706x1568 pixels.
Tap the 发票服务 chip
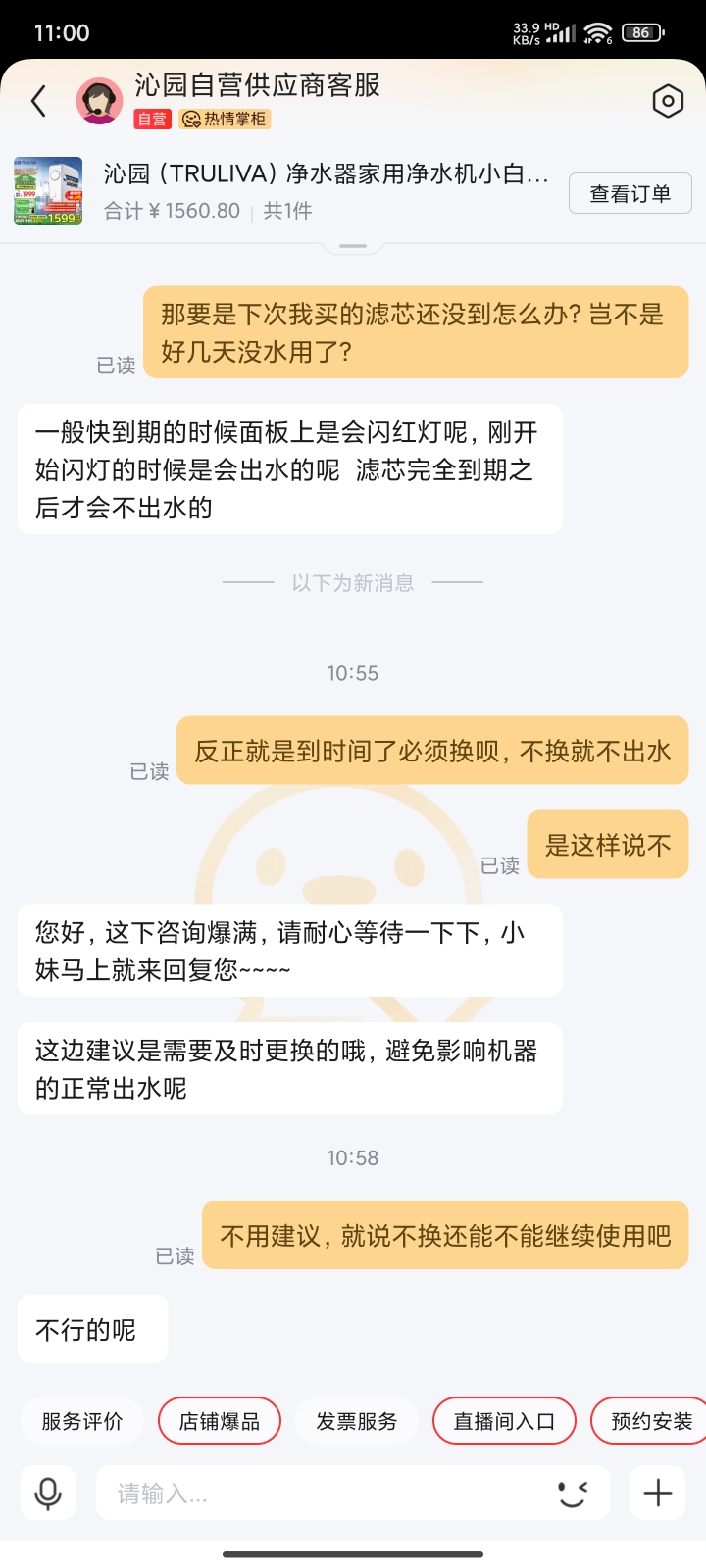coord(357,1421)
